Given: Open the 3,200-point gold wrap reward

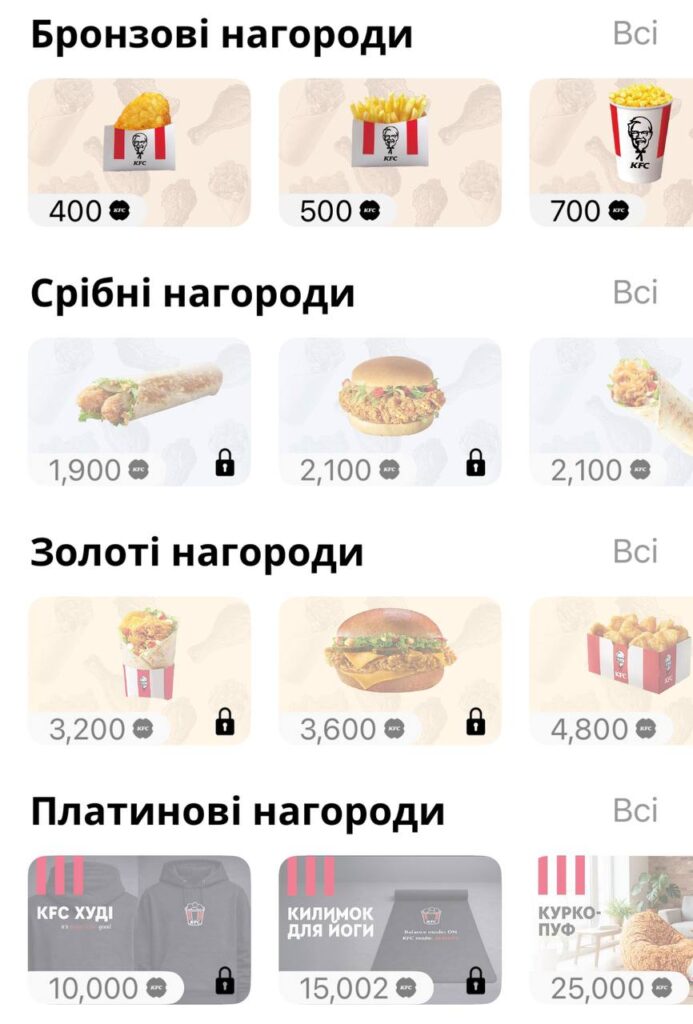Looking at the screenshot, I should (x=139, y=670).
